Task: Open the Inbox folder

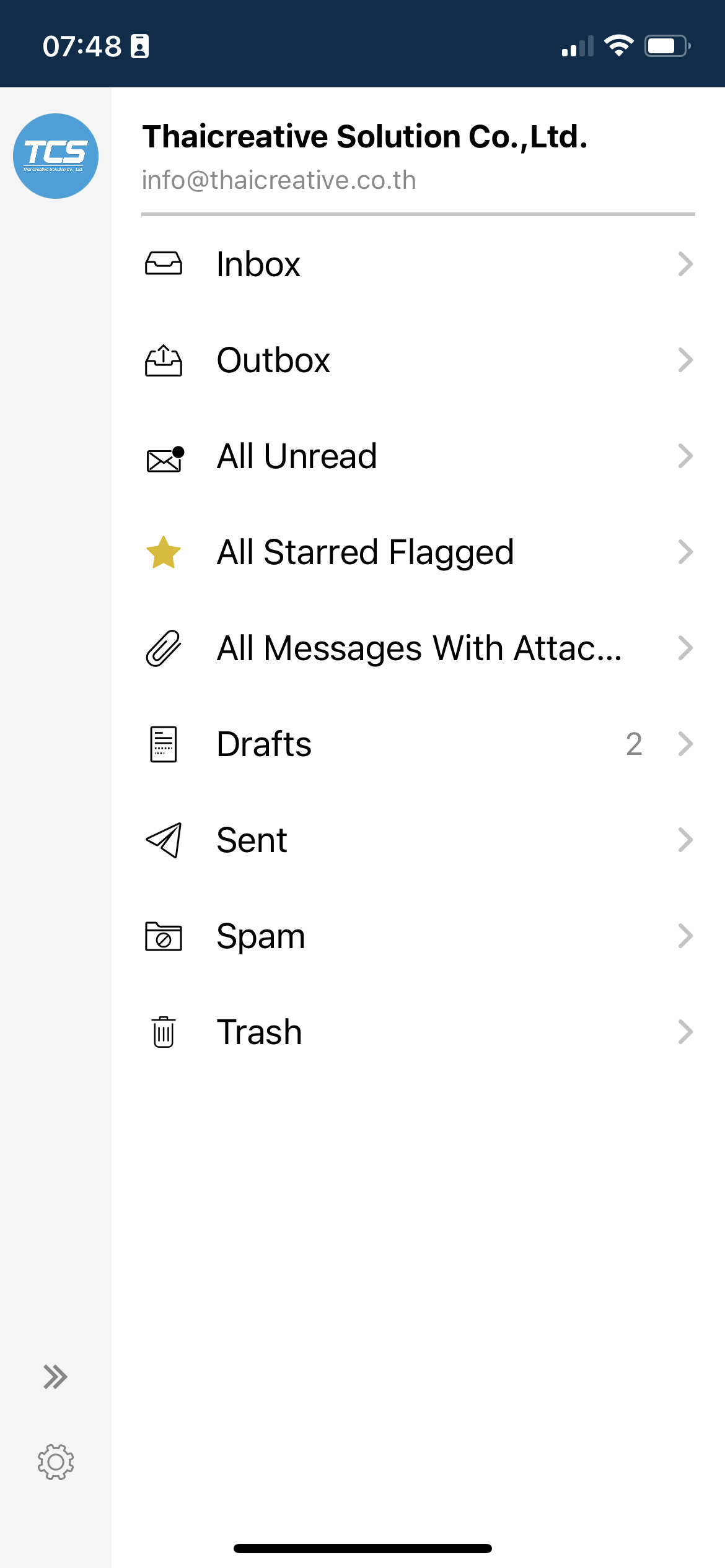Action: point(418,264)
